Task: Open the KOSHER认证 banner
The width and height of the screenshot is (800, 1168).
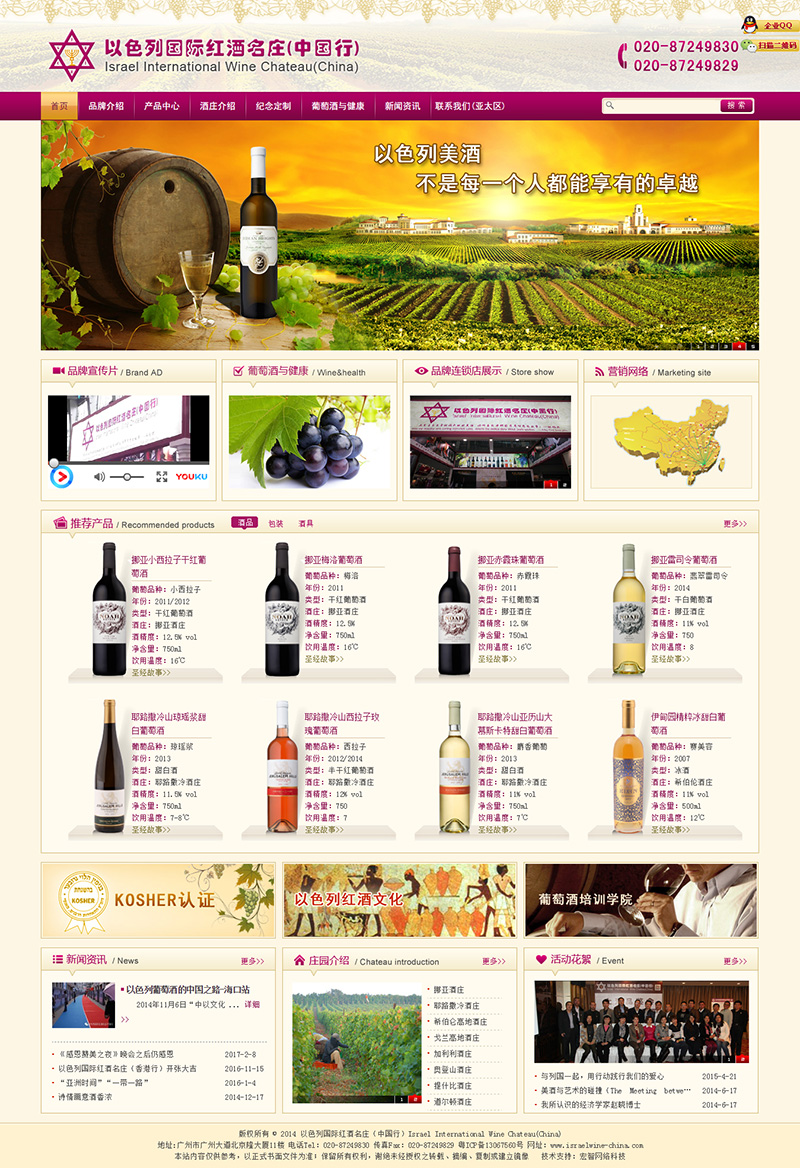Action: click(x=158, y=900)
